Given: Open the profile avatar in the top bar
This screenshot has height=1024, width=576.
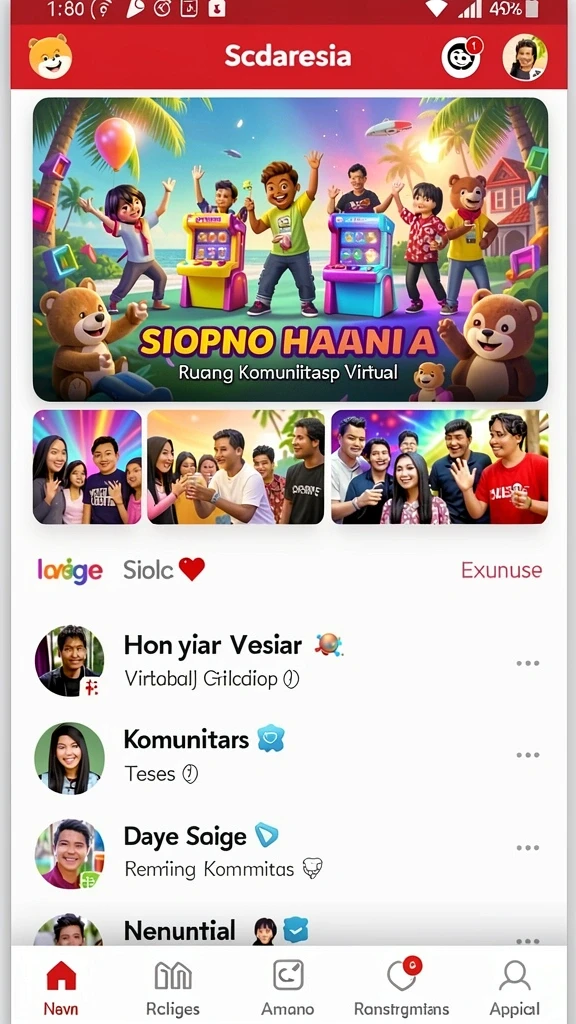Looking at the screenshot, I should pos(525,57).
